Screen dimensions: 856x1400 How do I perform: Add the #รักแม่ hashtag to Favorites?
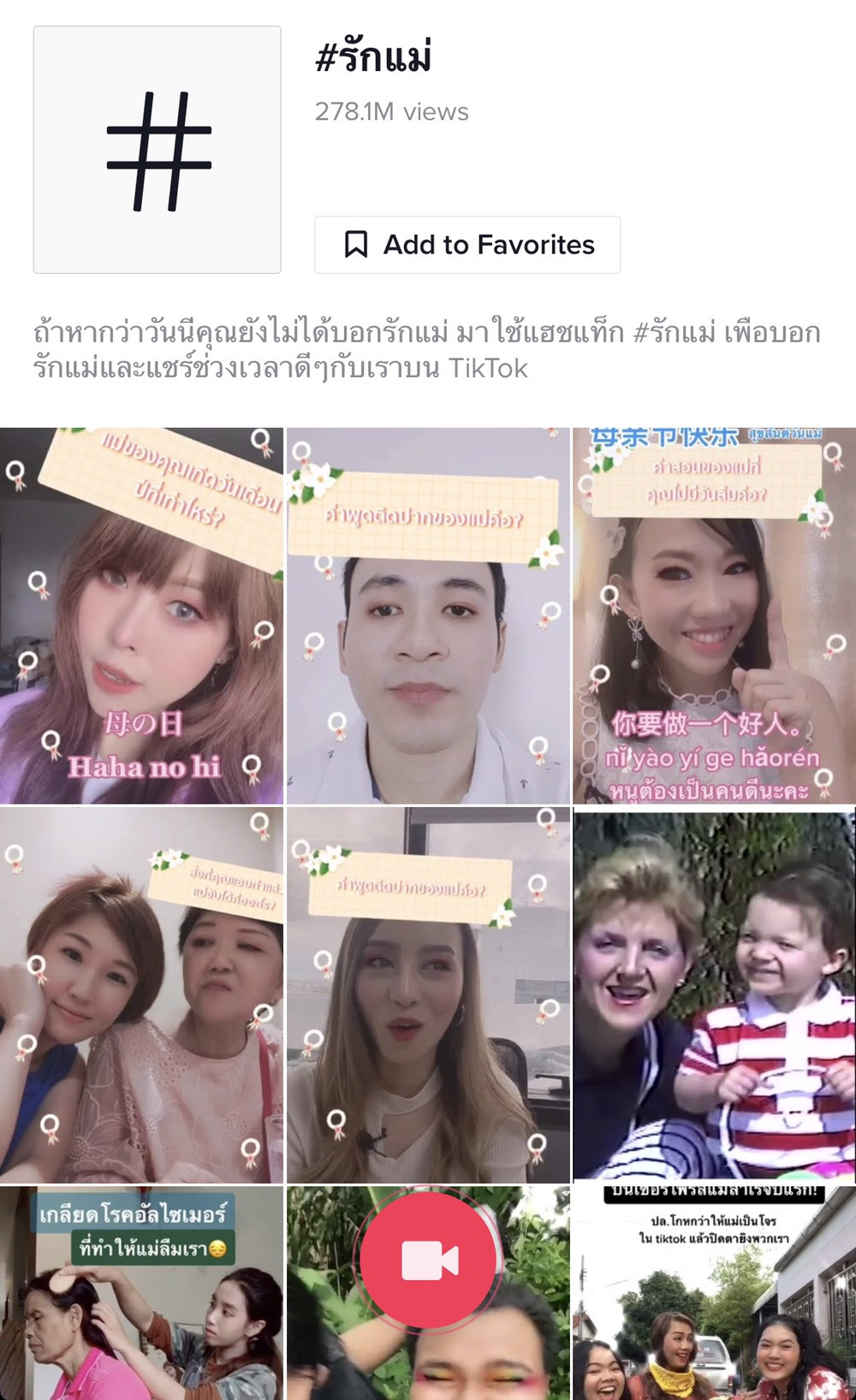point(467,245)
